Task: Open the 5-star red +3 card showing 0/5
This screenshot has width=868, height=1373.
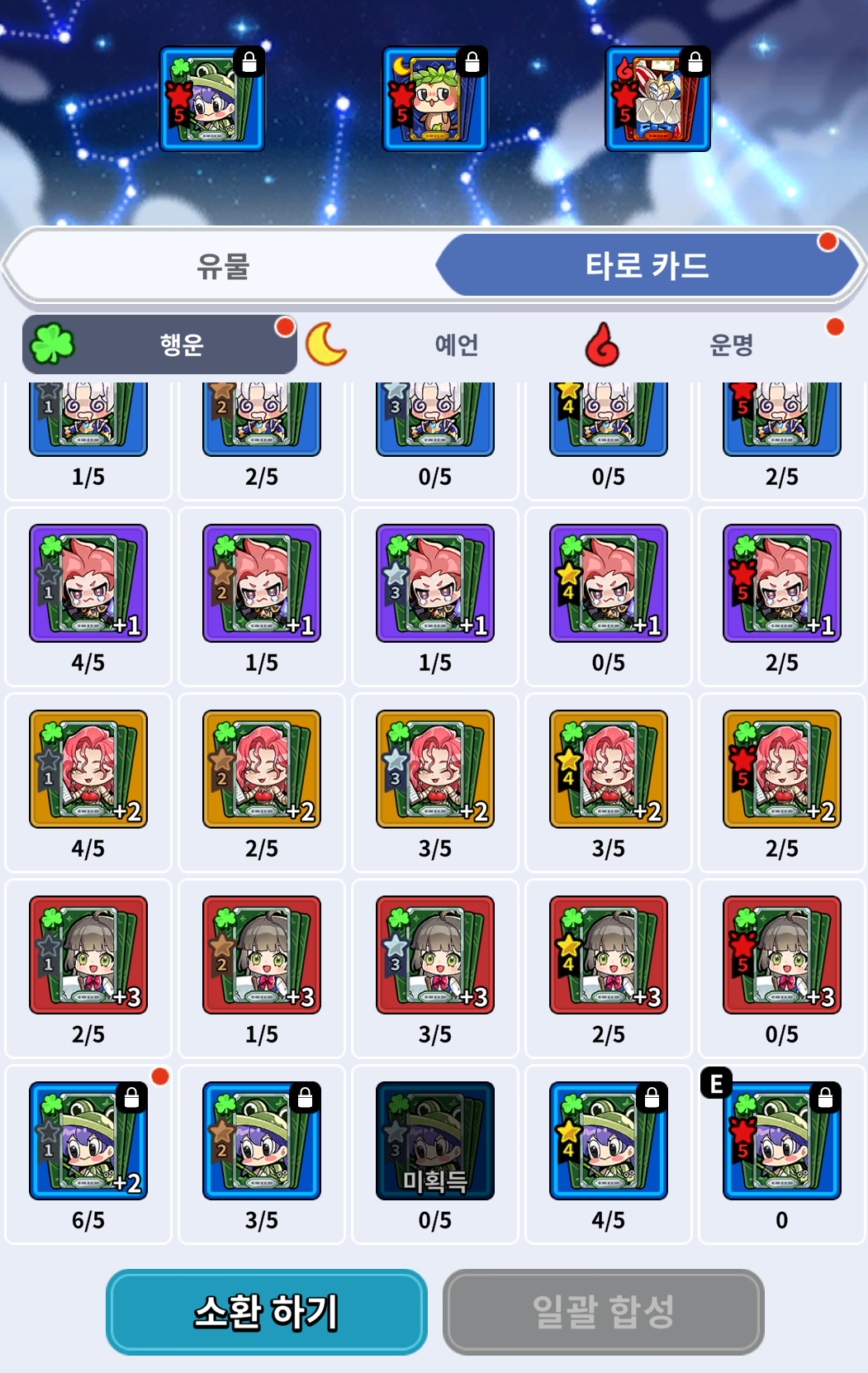Action: coord(782,955)
